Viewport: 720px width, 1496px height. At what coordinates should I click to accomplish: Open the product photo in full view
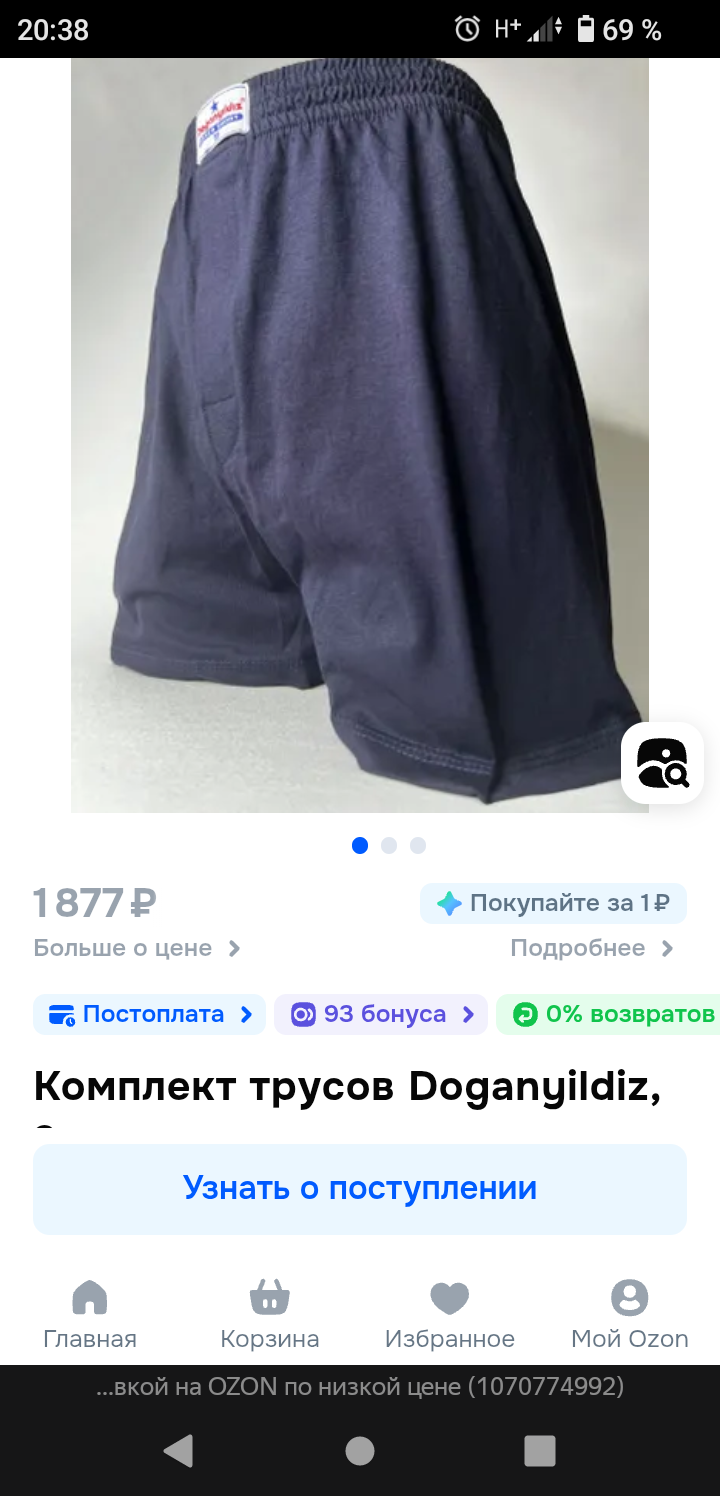(x=360, y=435)
